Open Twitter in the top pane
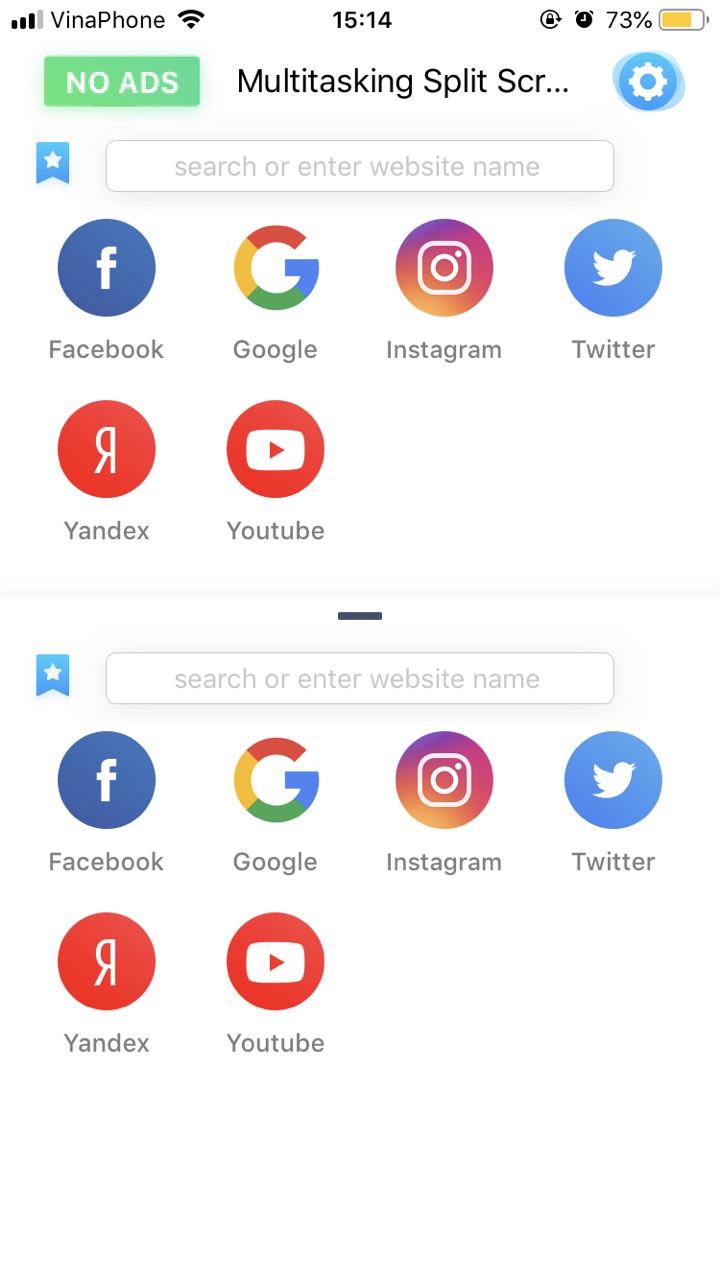This screenshot has width=720, height=1280. pos(613,268)
